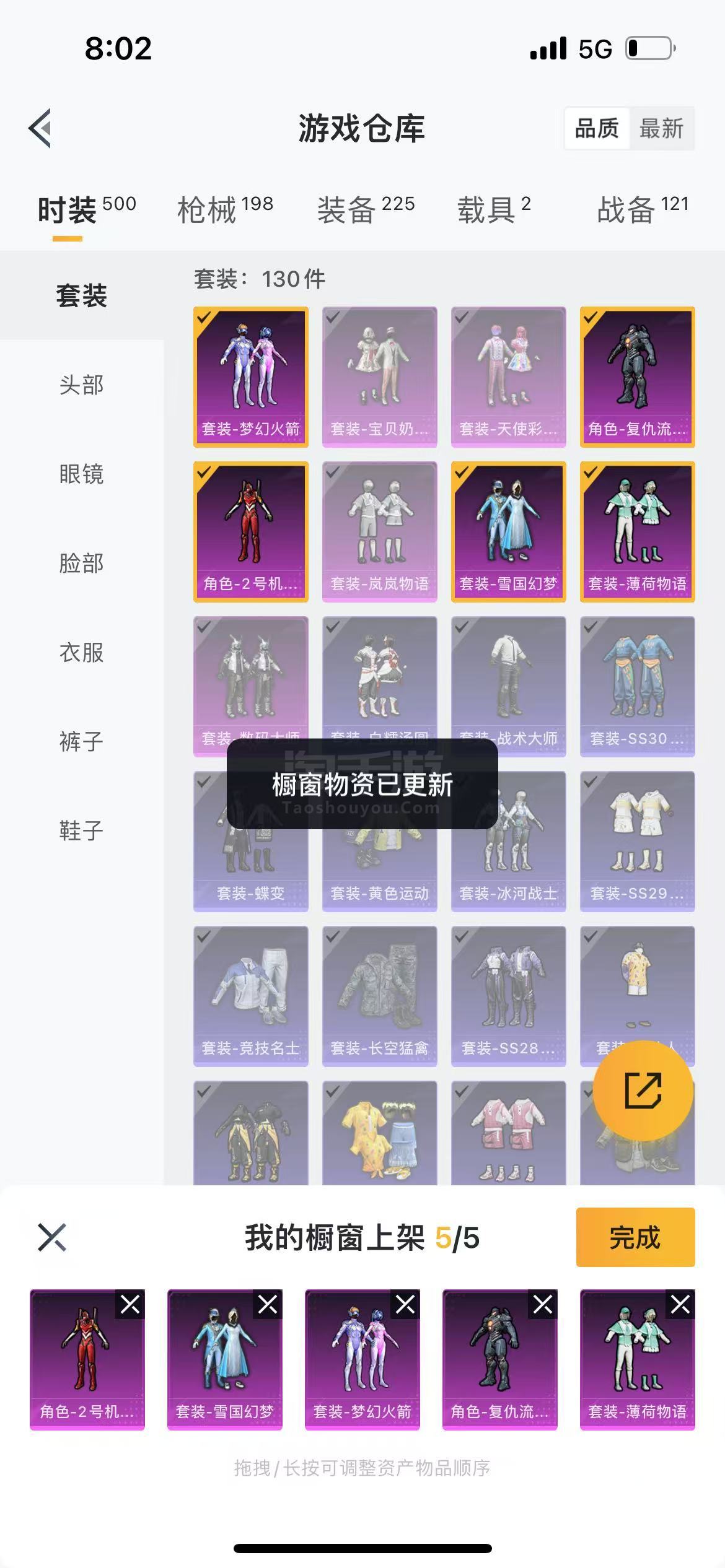Open the 载具 tab
725x1568 pixels.
494,209
